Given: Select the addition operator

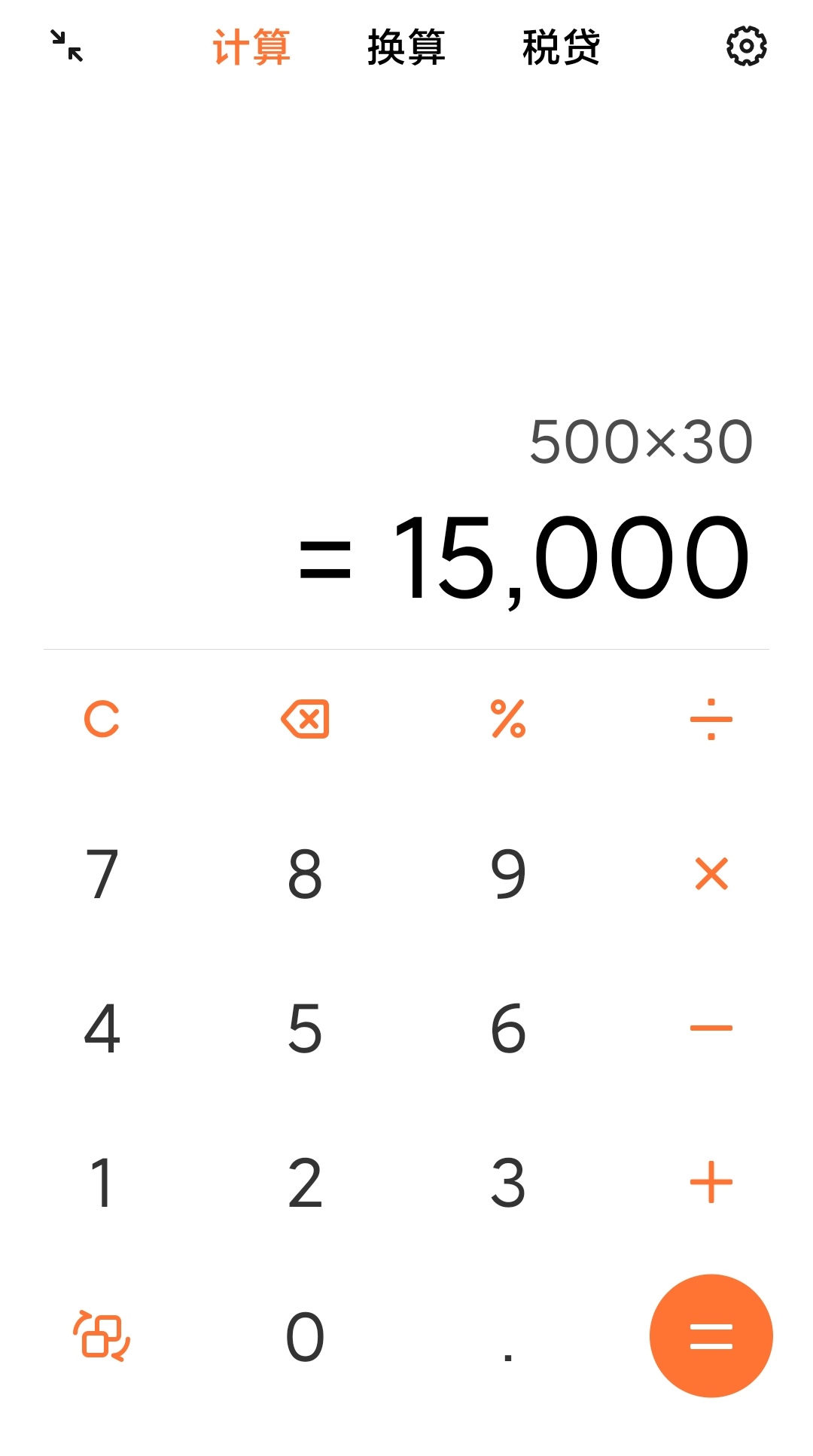Looking at the screenshot, I should click(711, 1183).
